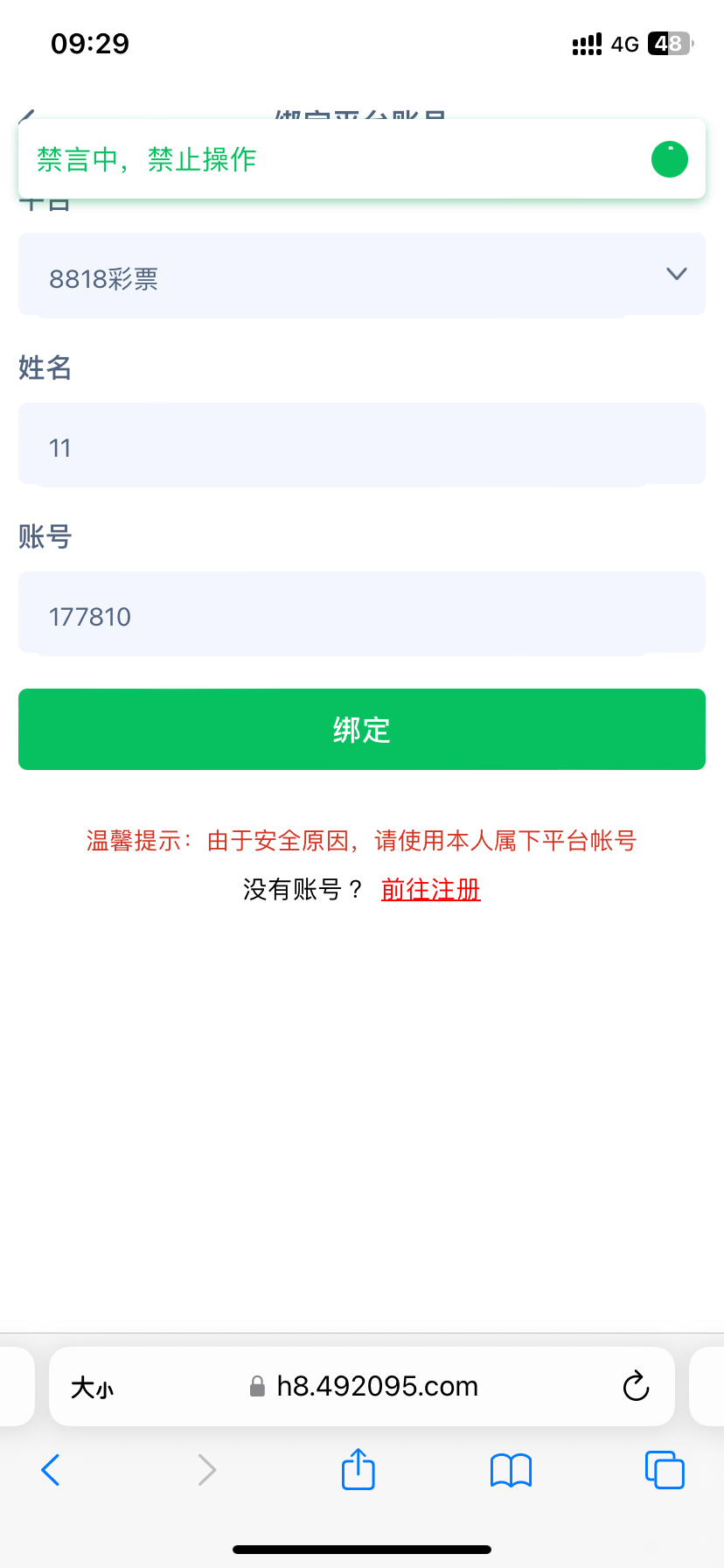The image size is (724, 1568).
Task: Tap the green 绑定 button
Action: 361,729
